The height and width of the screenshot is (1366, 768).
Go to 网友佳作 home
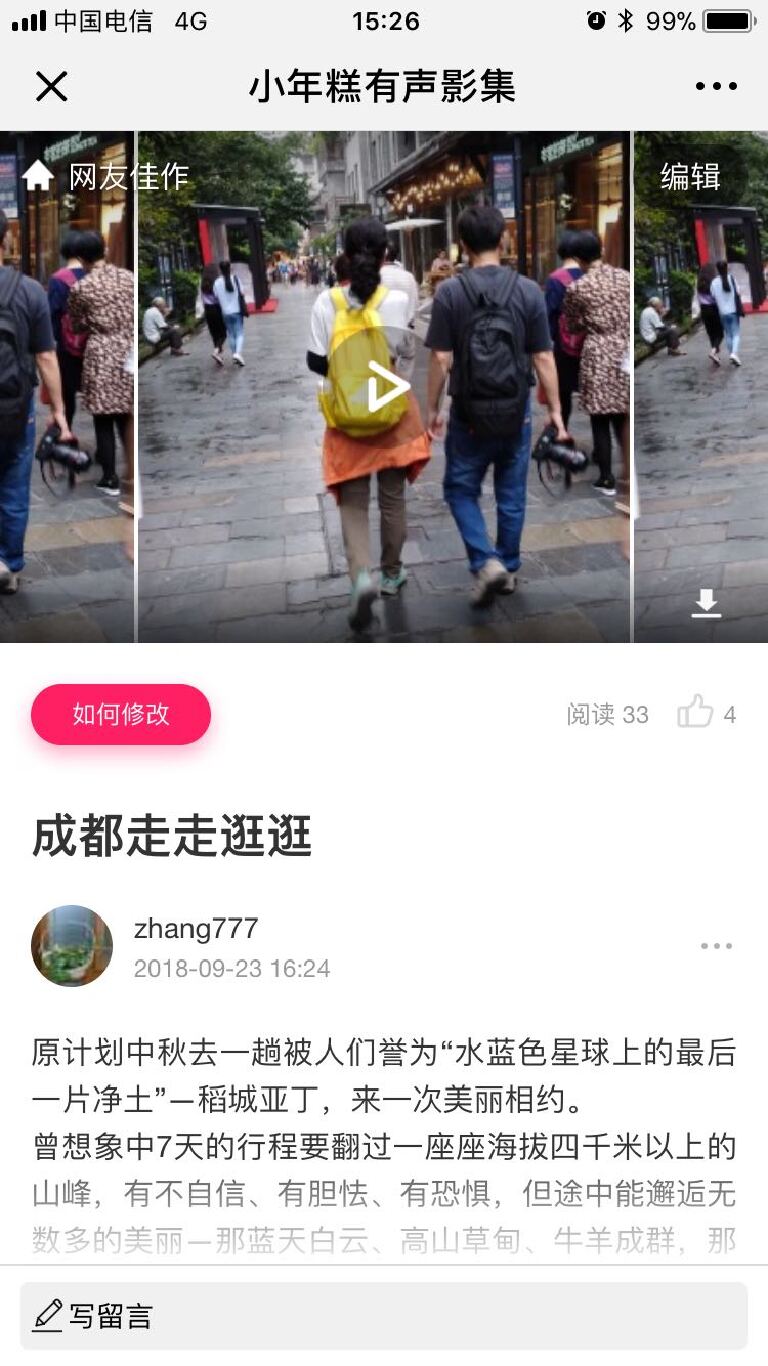106,177
